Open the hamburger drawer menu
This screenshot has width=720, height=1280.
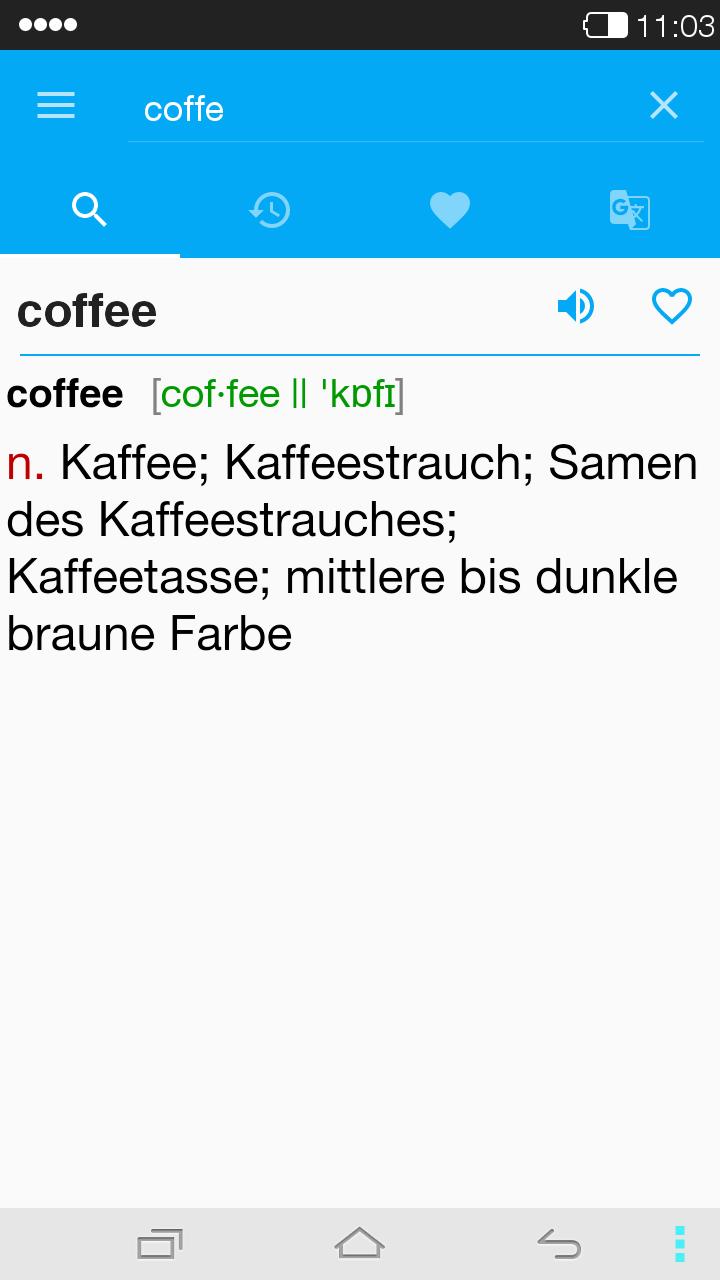[56, 105]
